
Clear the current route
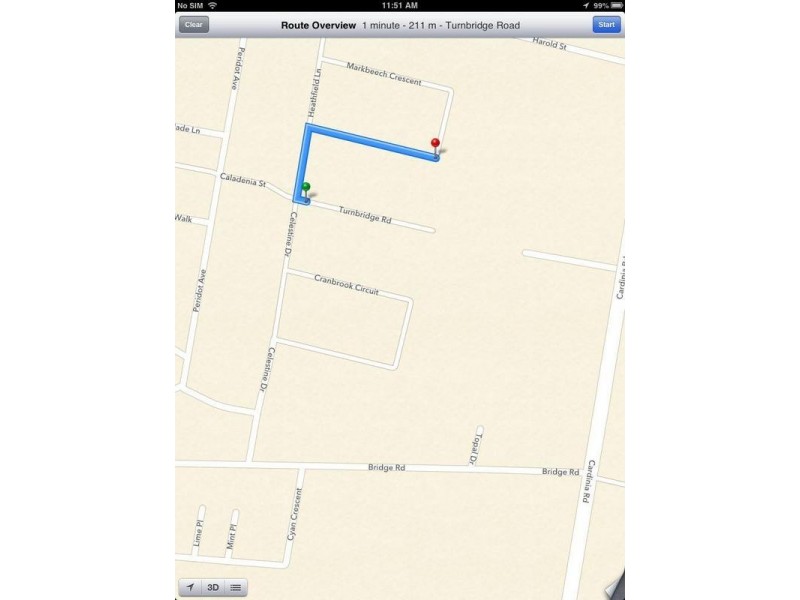coord(193,24)
